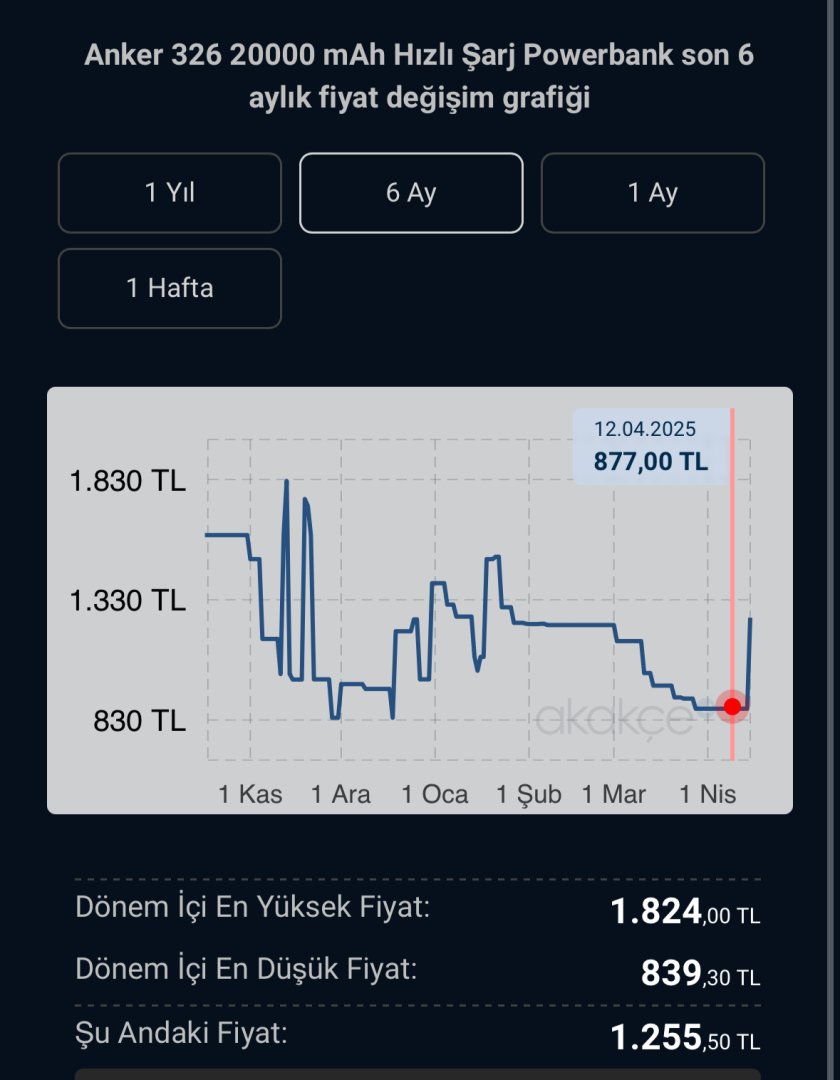Switch to the 1 Hafta range

(x=170, y=289)
